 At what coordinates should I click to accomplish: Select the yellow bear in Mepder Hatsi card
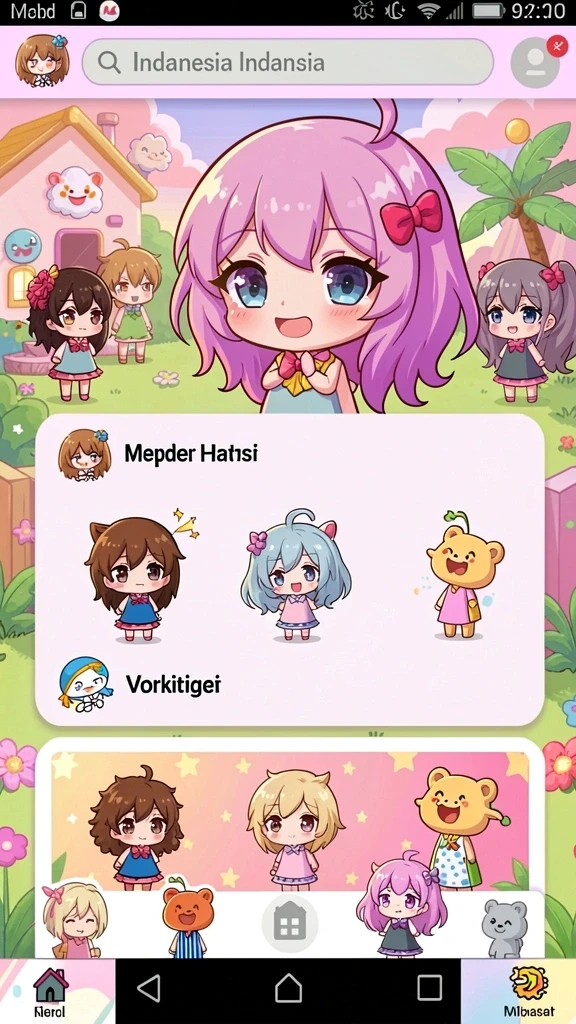click(x=462, y=575)
